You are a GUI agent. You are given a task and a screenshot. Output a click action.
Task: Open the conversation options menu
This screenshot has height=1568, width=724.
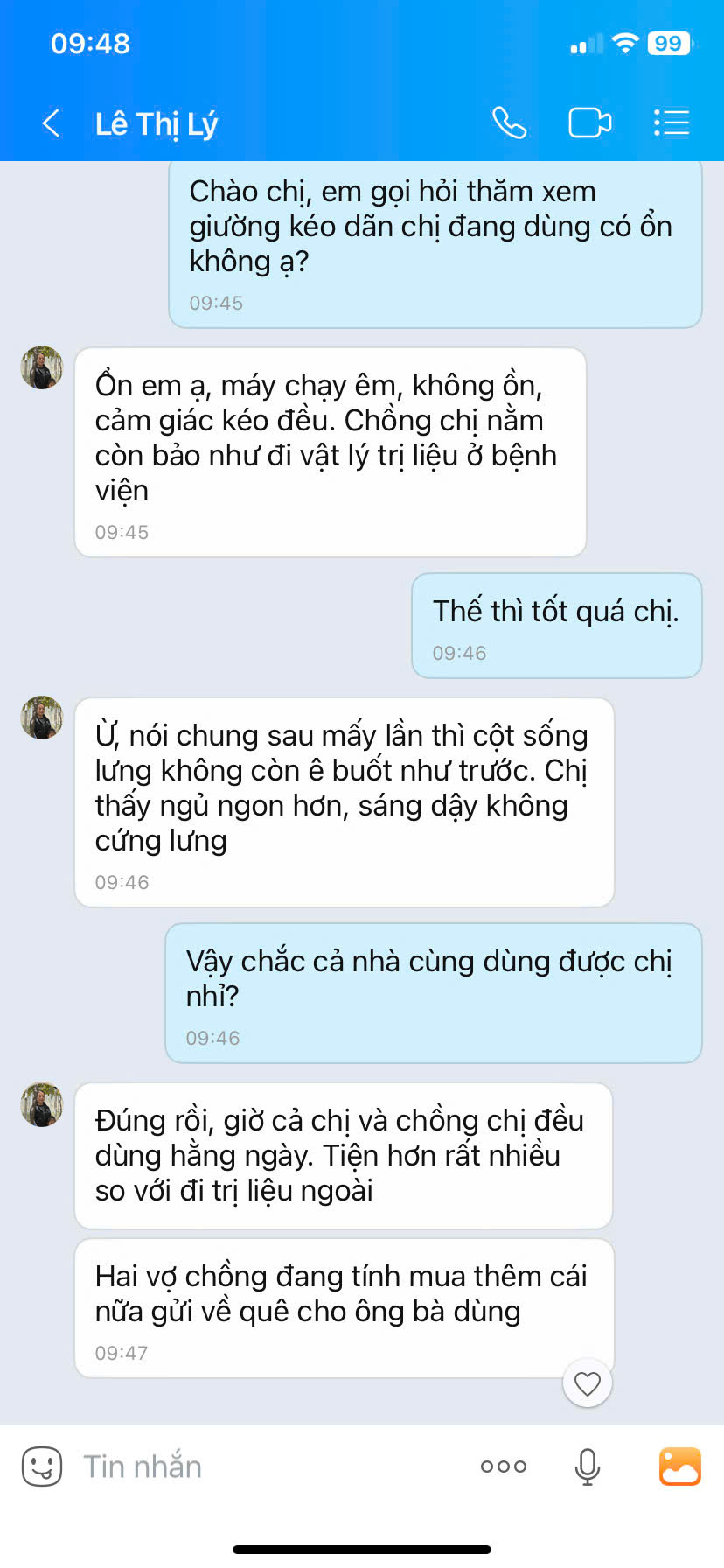[x=672, y=123]
